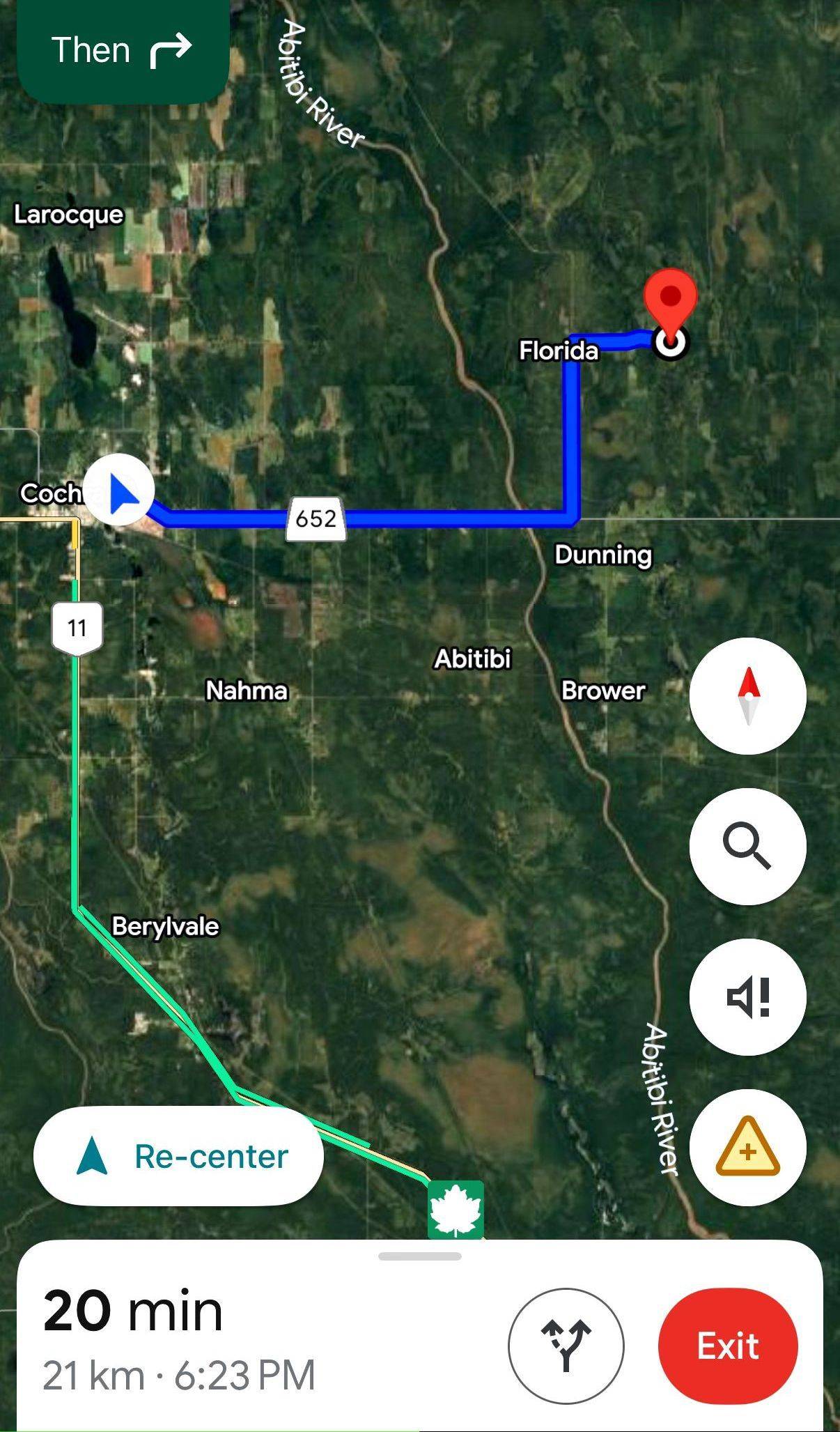View alternate routes
The width and height of the screenshot is (840, 1432).
pos(566,1345)
